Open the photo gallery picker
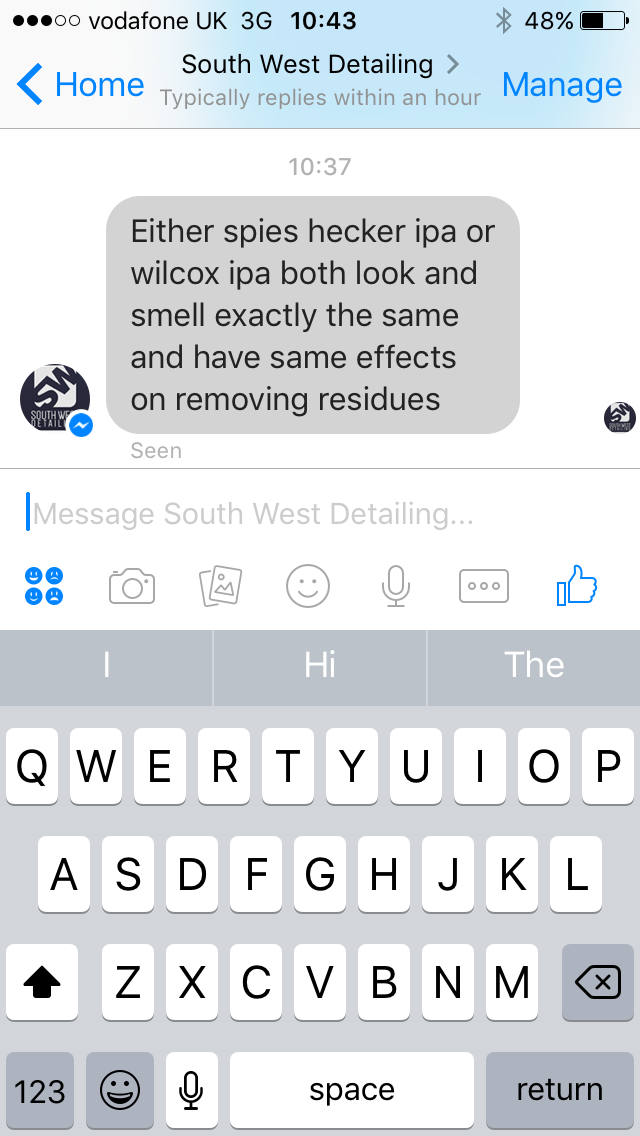Viewport: 640px width, 1136px height. pos(220,586)
